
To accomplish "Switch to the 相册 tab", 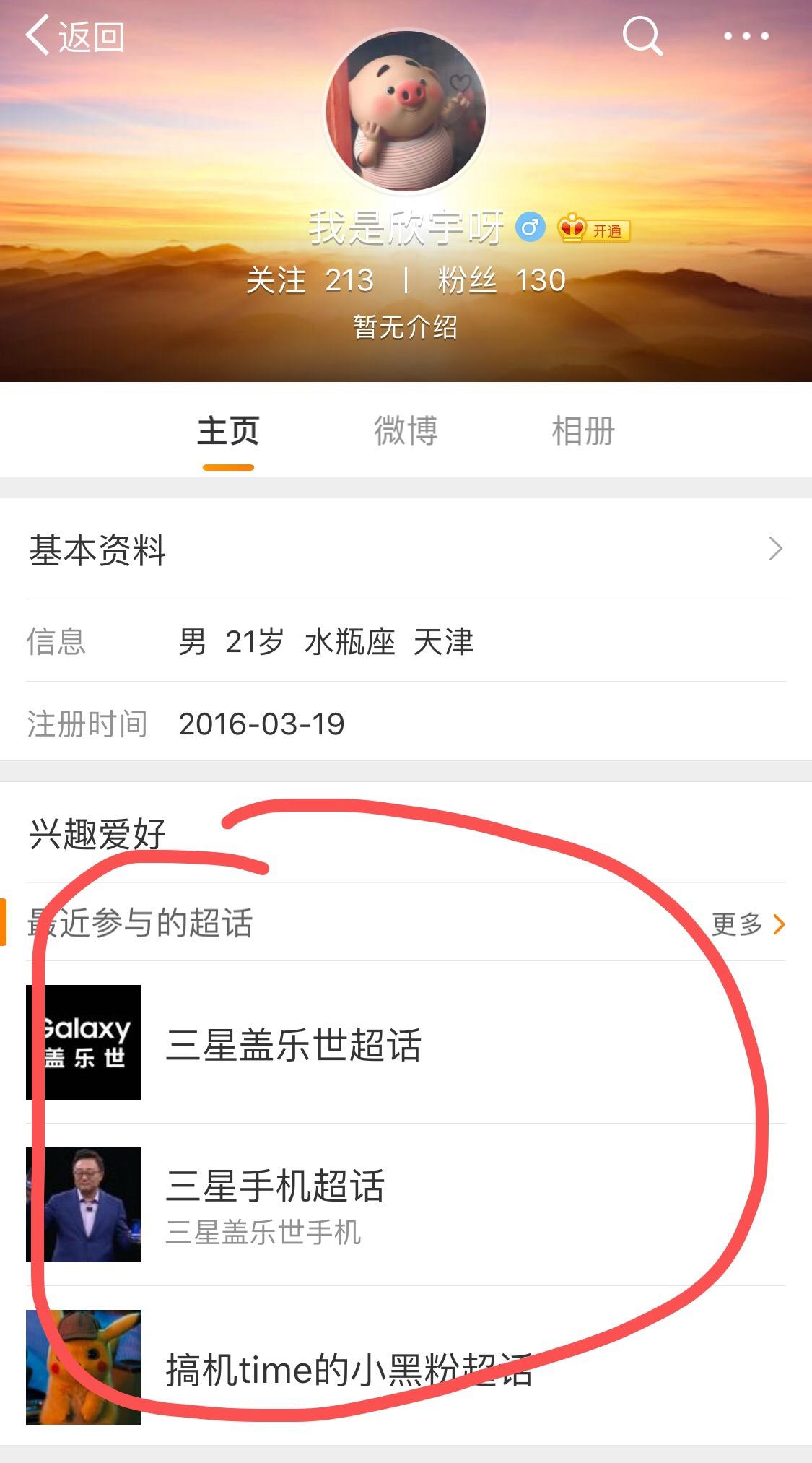I will pyautogui.click(x=582, y=431).
